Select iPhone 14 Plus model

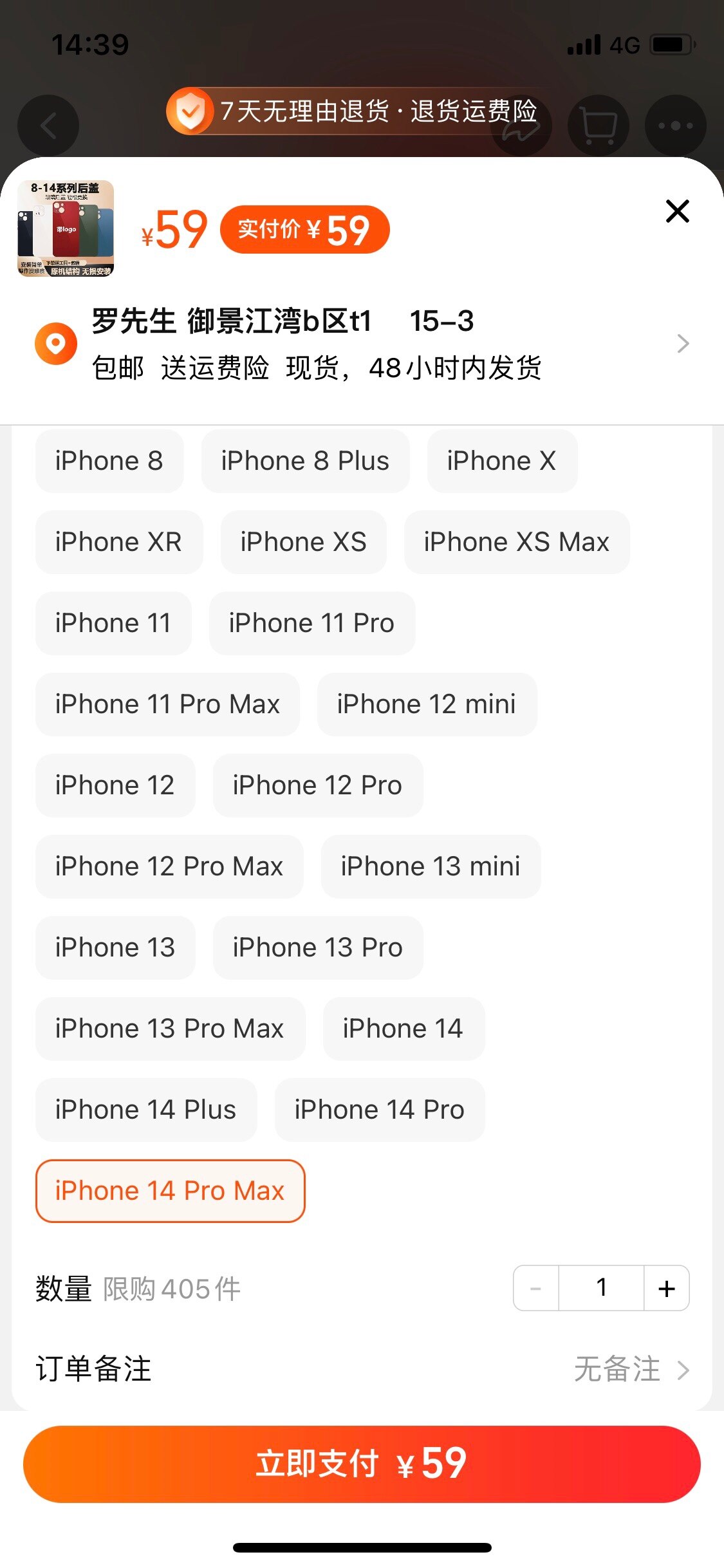click(x=146, y=1110)
